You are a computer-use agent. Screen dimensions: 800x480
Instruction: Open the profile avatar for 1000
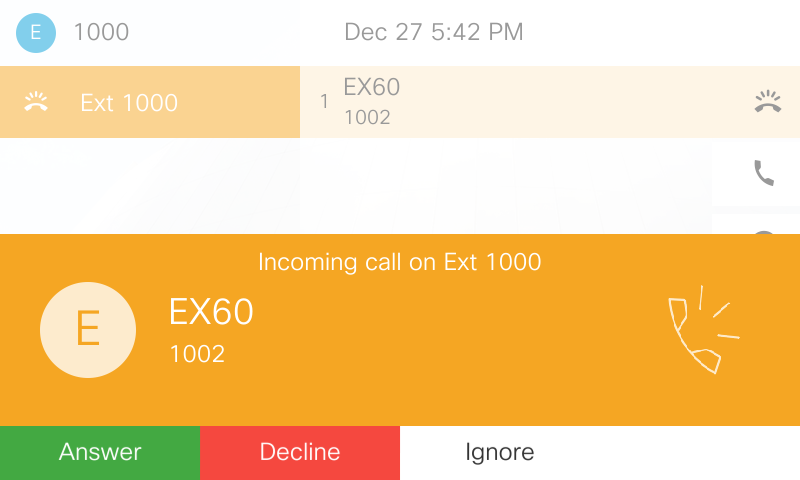[36, 32]
